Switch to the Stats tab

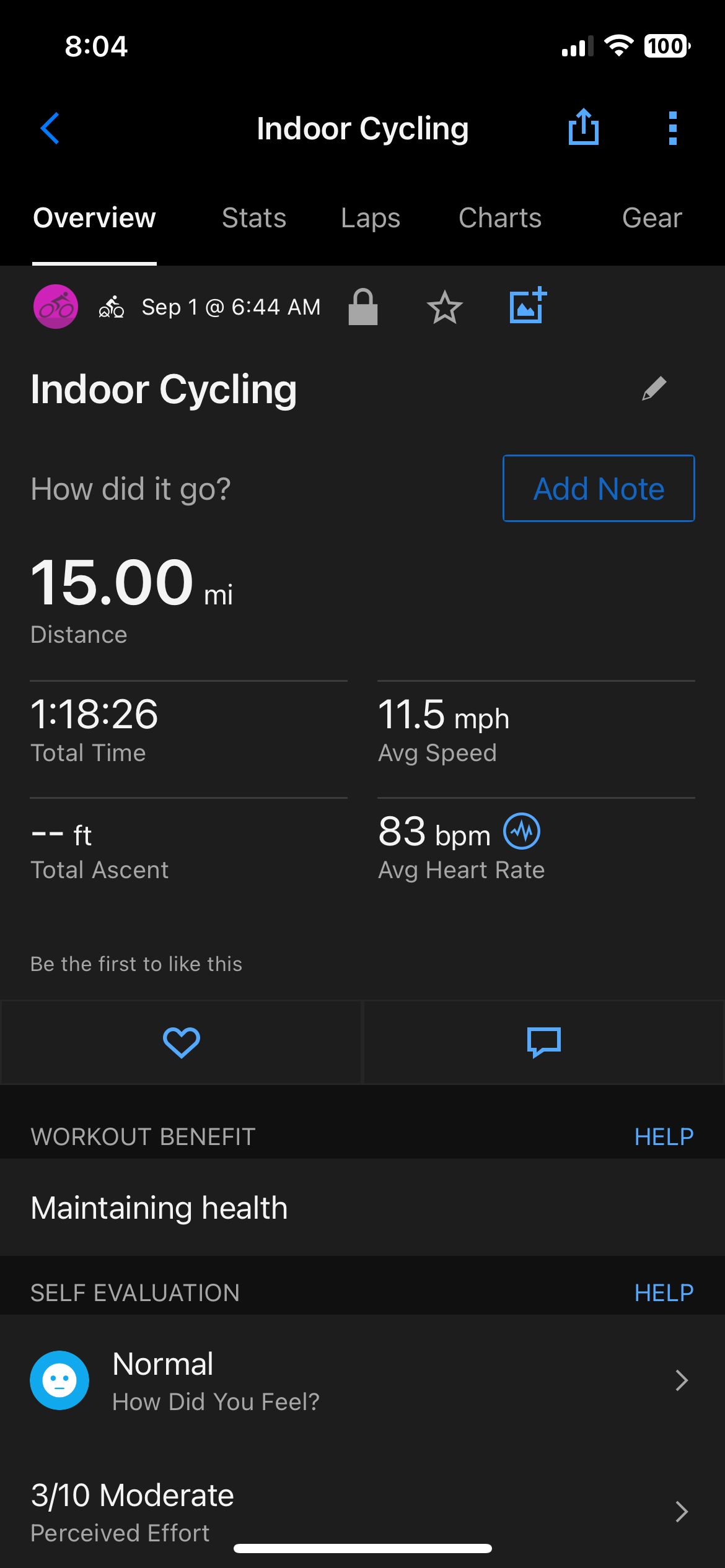click(254, 218)
